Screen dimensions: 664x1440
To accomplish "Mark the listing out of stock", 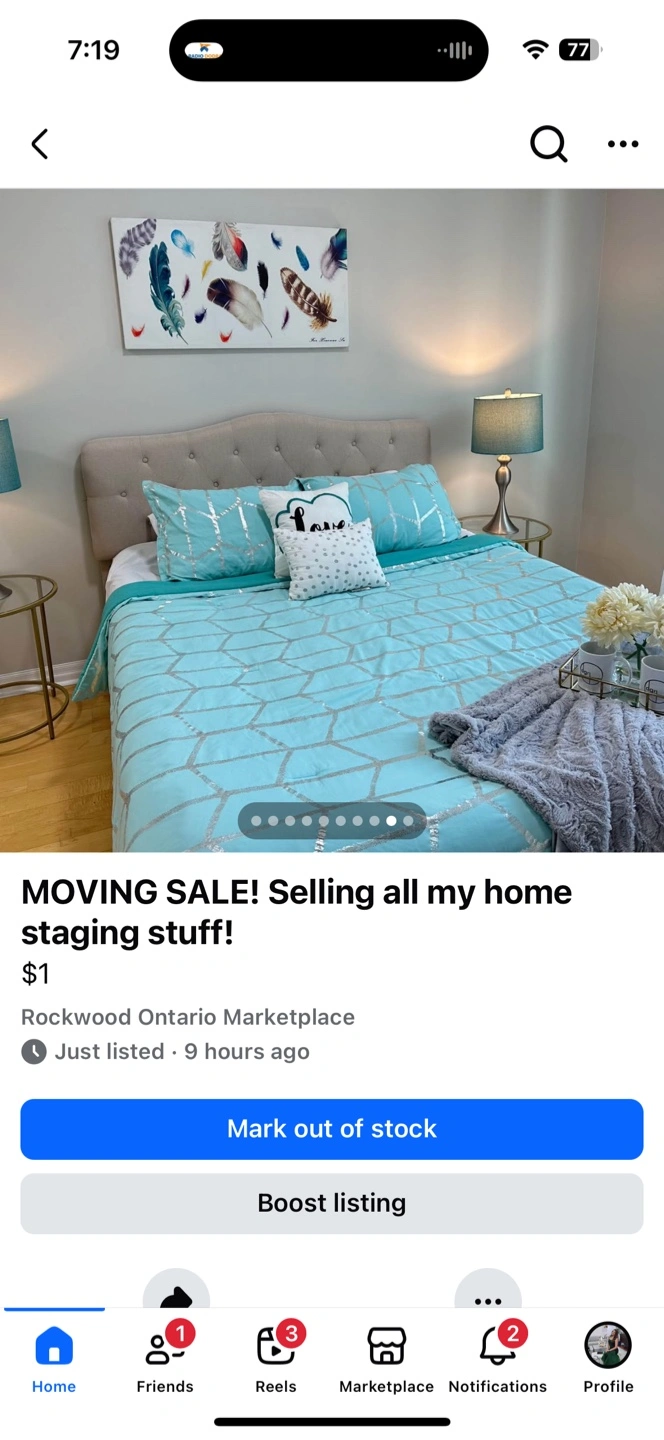I will [x=332, y=1129].
